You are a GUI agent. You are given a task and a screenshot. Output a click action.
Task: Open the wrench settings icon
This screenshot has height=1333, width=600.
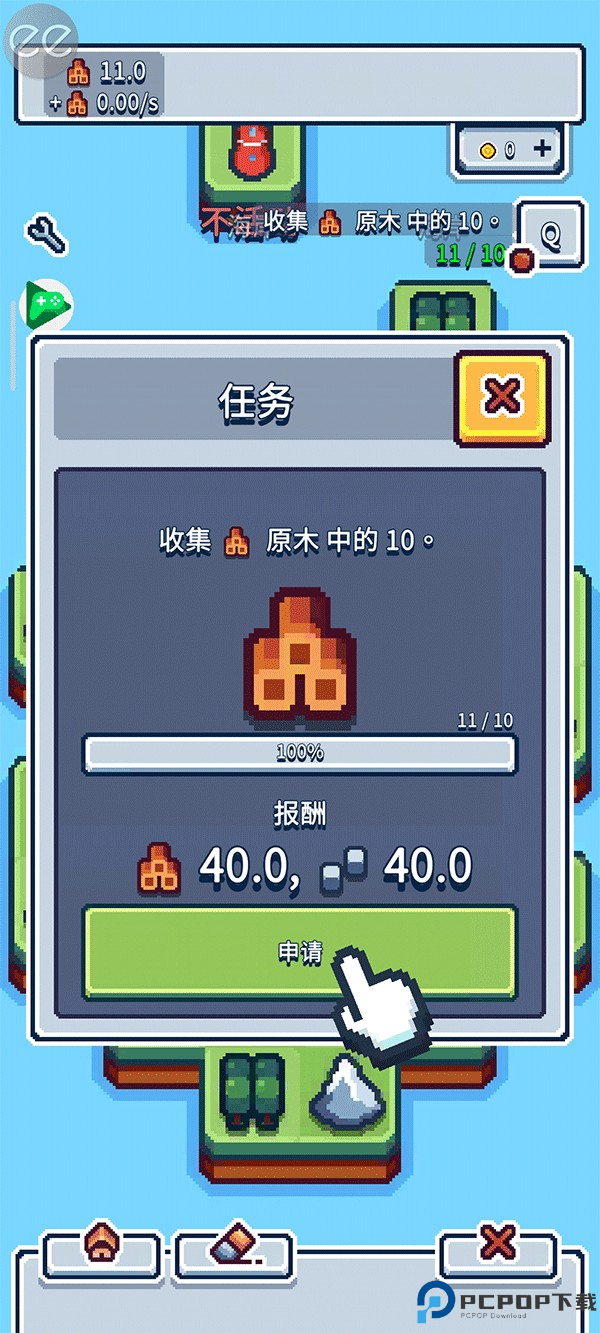click(x=46, y=233)
